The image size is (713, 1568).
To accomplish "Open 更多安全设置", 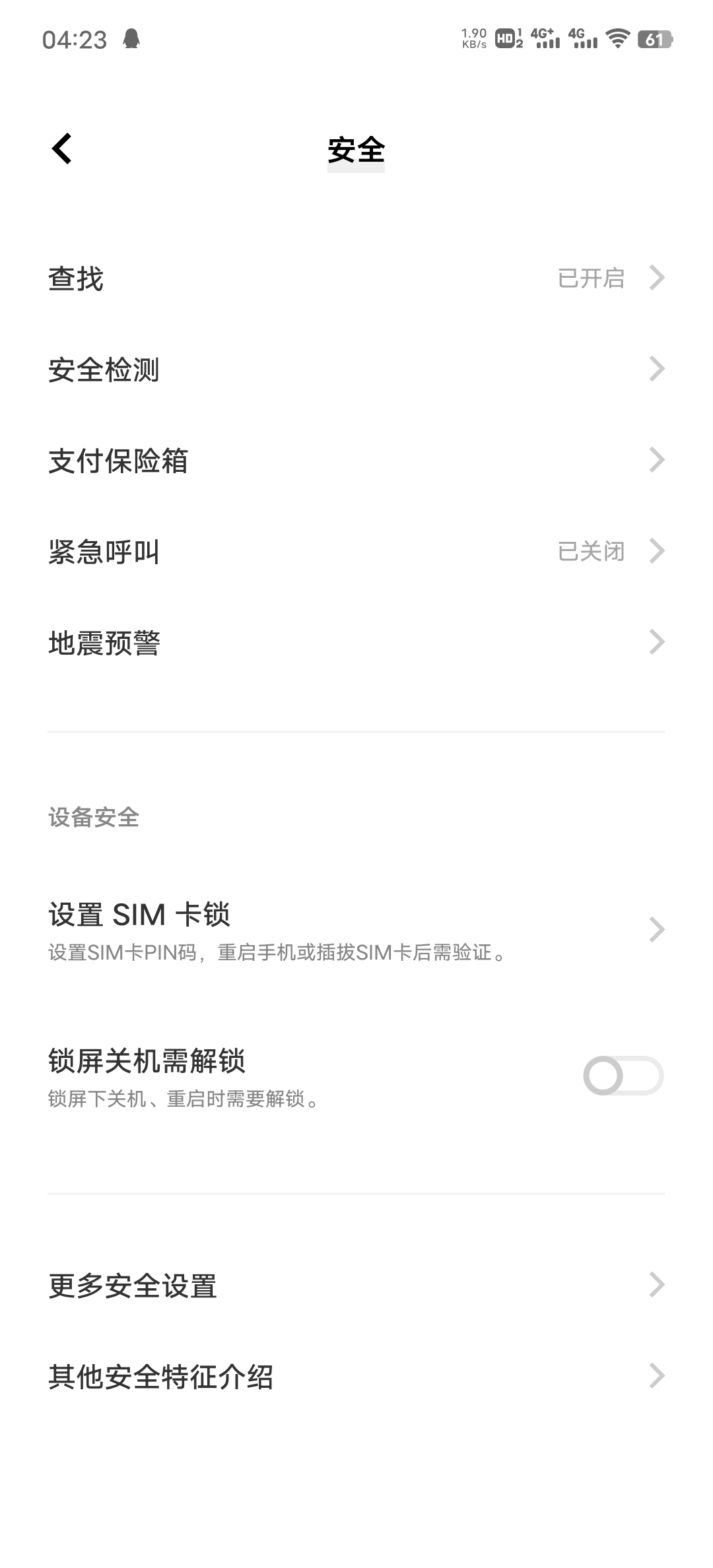I will [x=356, y=1285].
